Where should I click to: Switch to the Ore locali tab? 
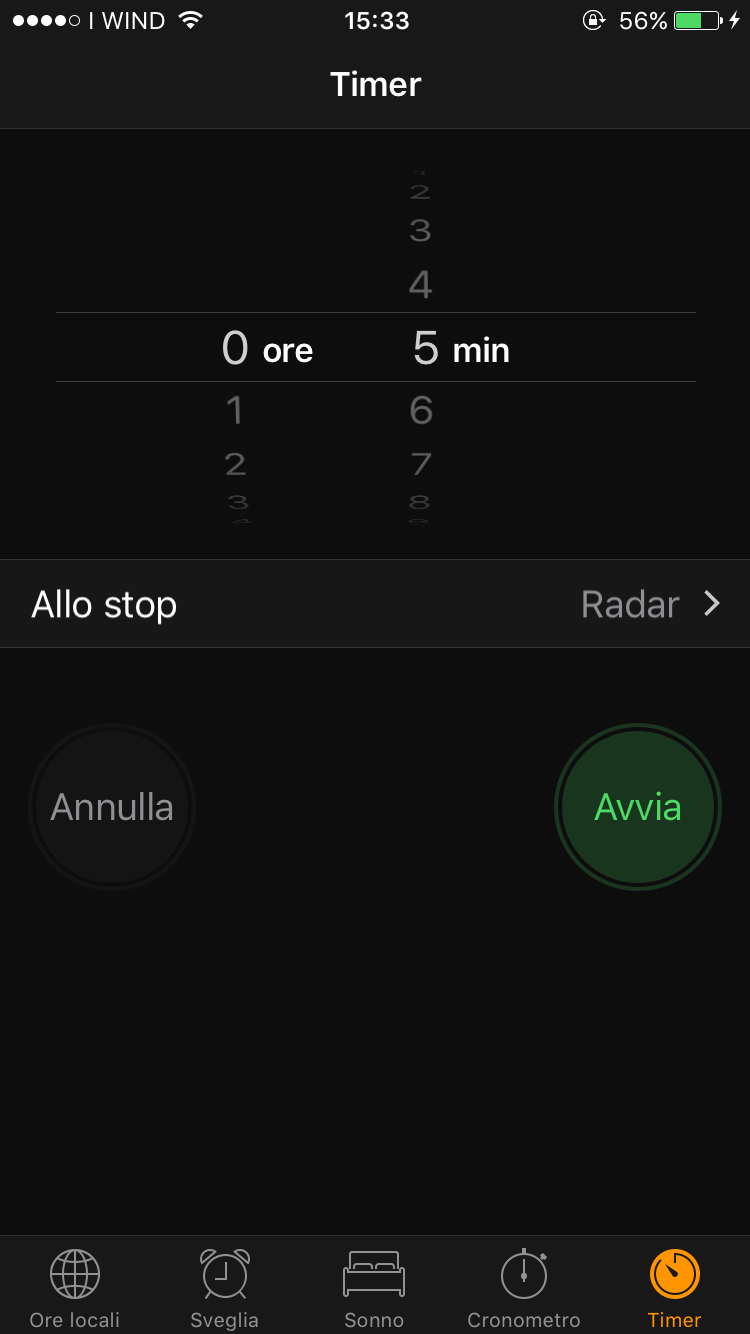click(x=75, y=1287)
